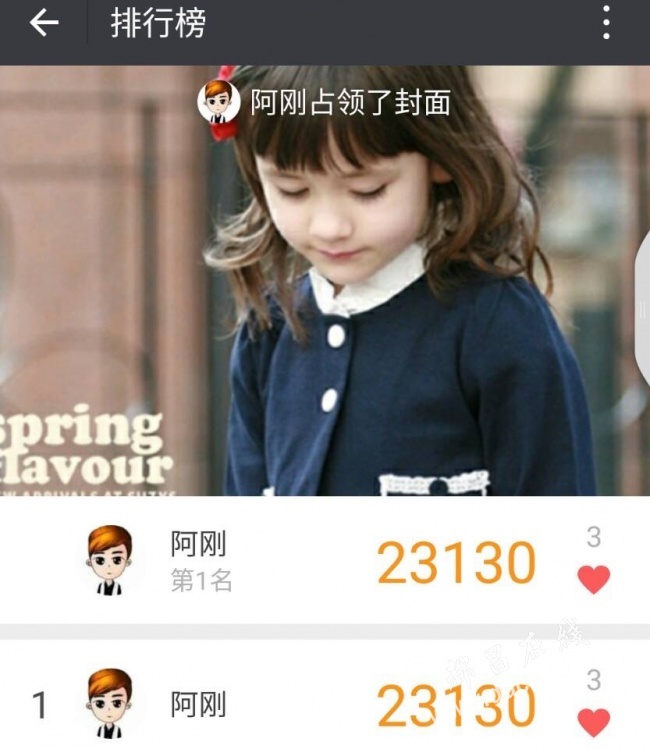Screen dimensions: 650x749
Task: Like 阿刚's entry ranked number 1
Action: (593, 720)
